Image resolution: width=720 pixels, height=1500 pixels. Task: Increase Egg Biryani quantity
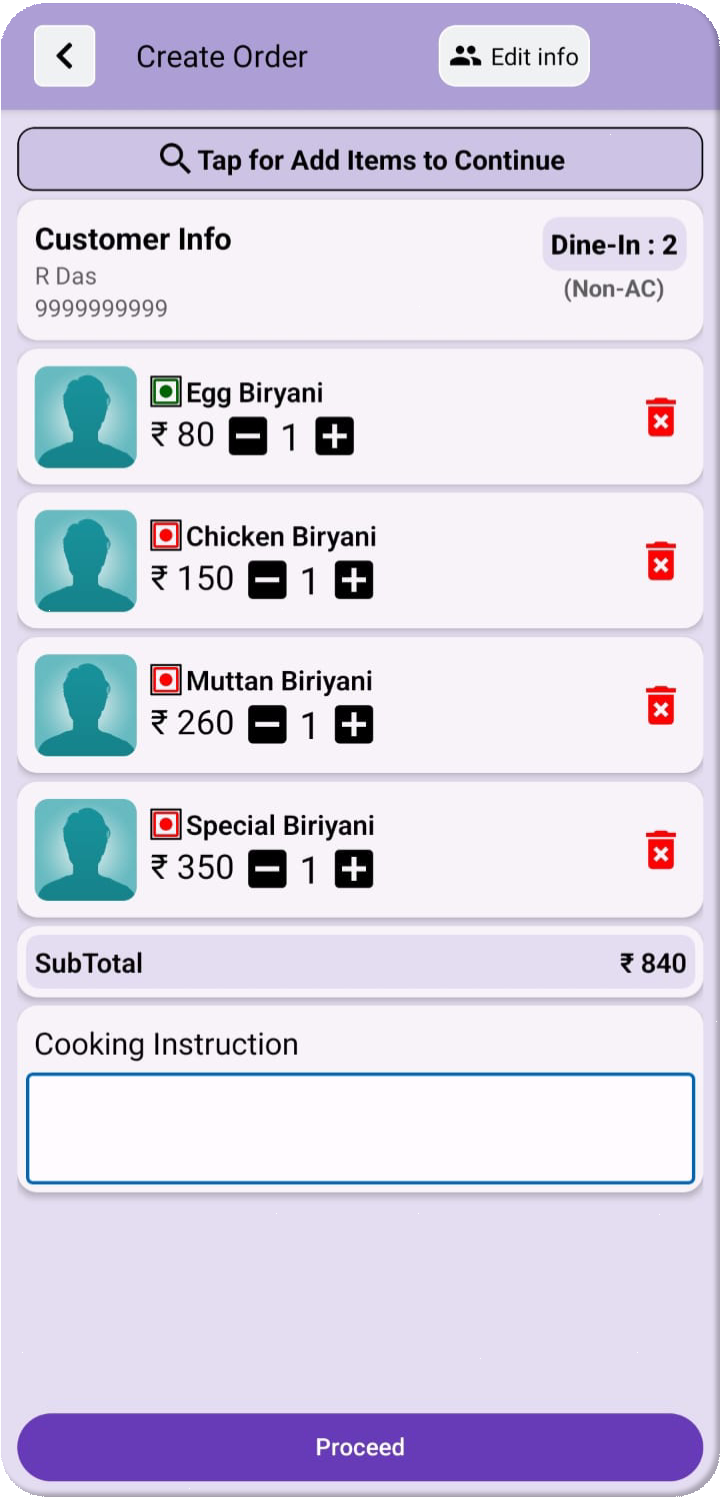tap(335, 437)
